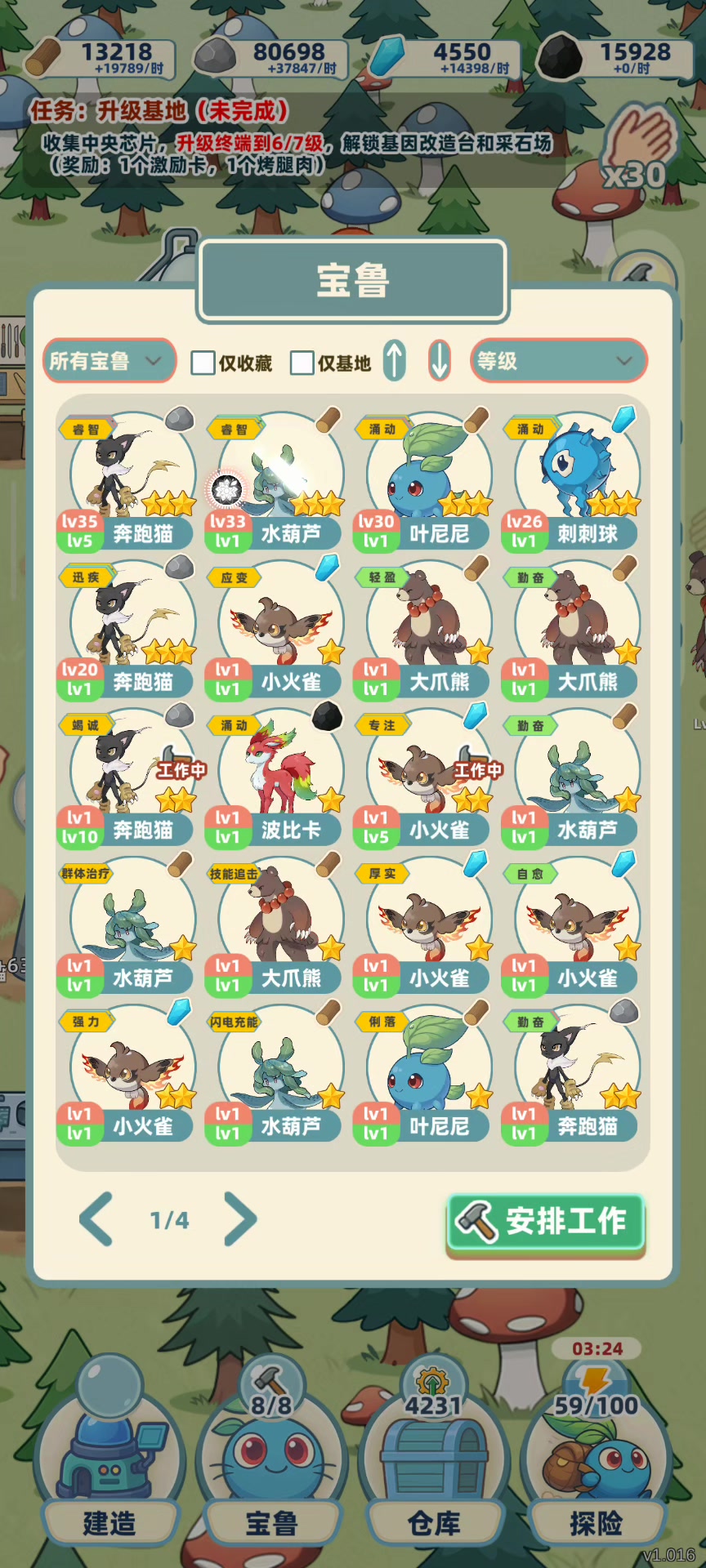Select the 波比卡 card
Image resolution: width=706 pixels, height=1568 pixels.
pyautogui.click(x=275, y=777)
